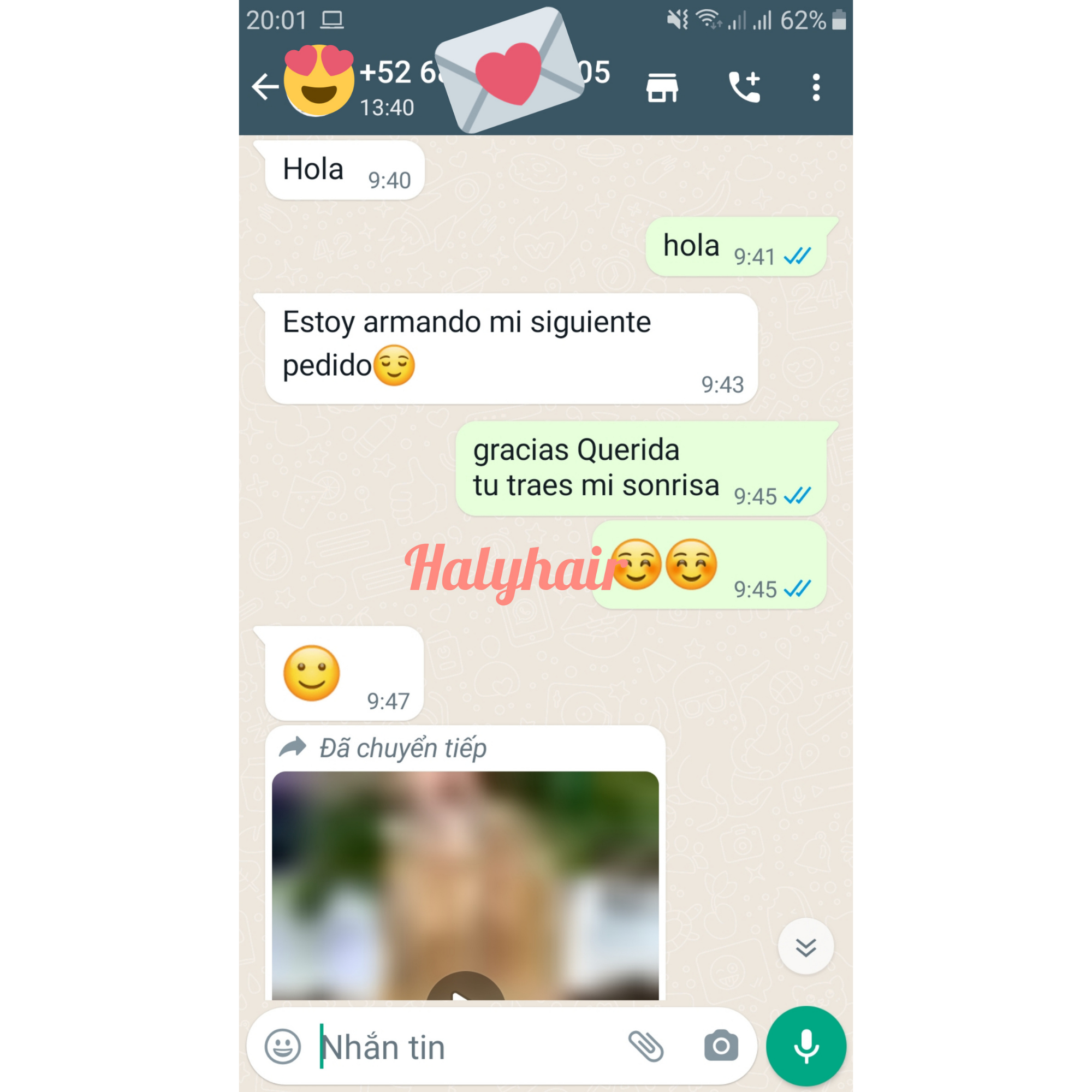Open the camera to take a photo

(721, 1046)
